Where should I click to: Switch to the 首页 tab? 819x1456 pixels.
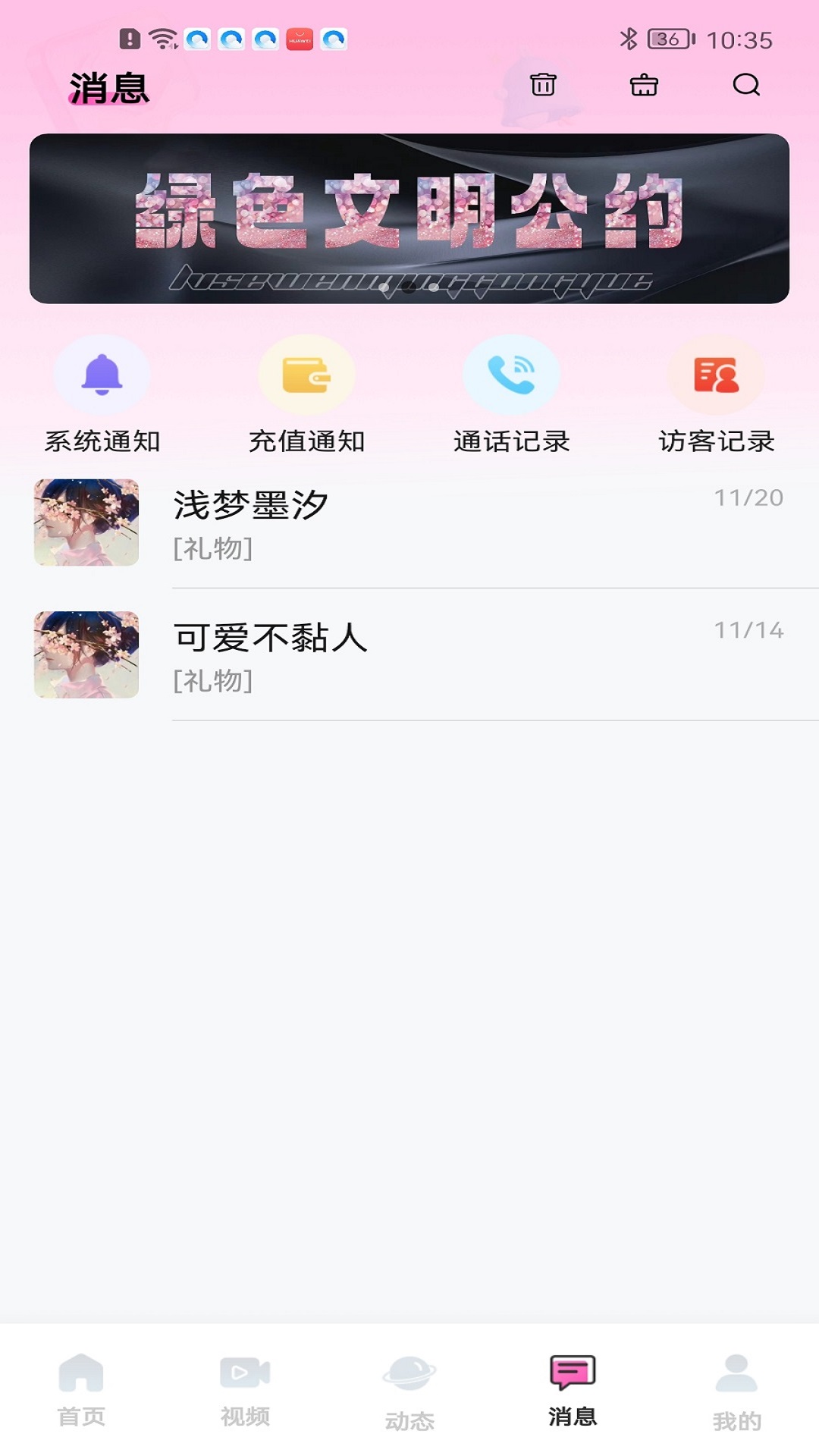(81, 1389)
